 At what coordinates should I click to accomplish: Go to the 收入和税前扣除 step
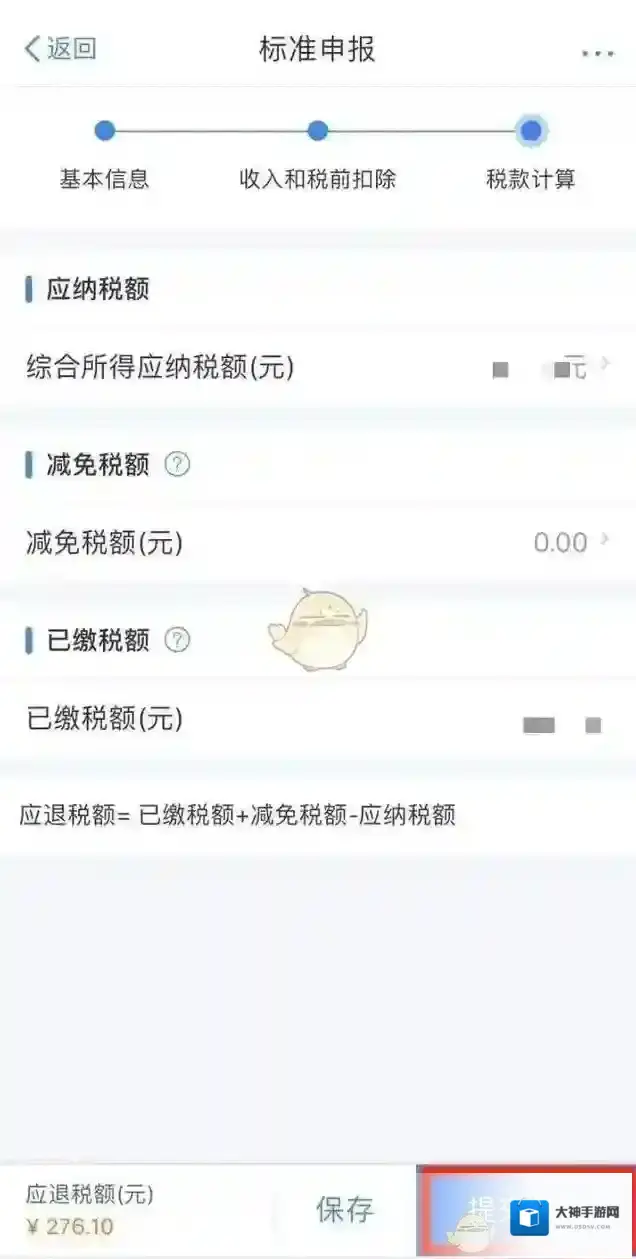point(318,131)
